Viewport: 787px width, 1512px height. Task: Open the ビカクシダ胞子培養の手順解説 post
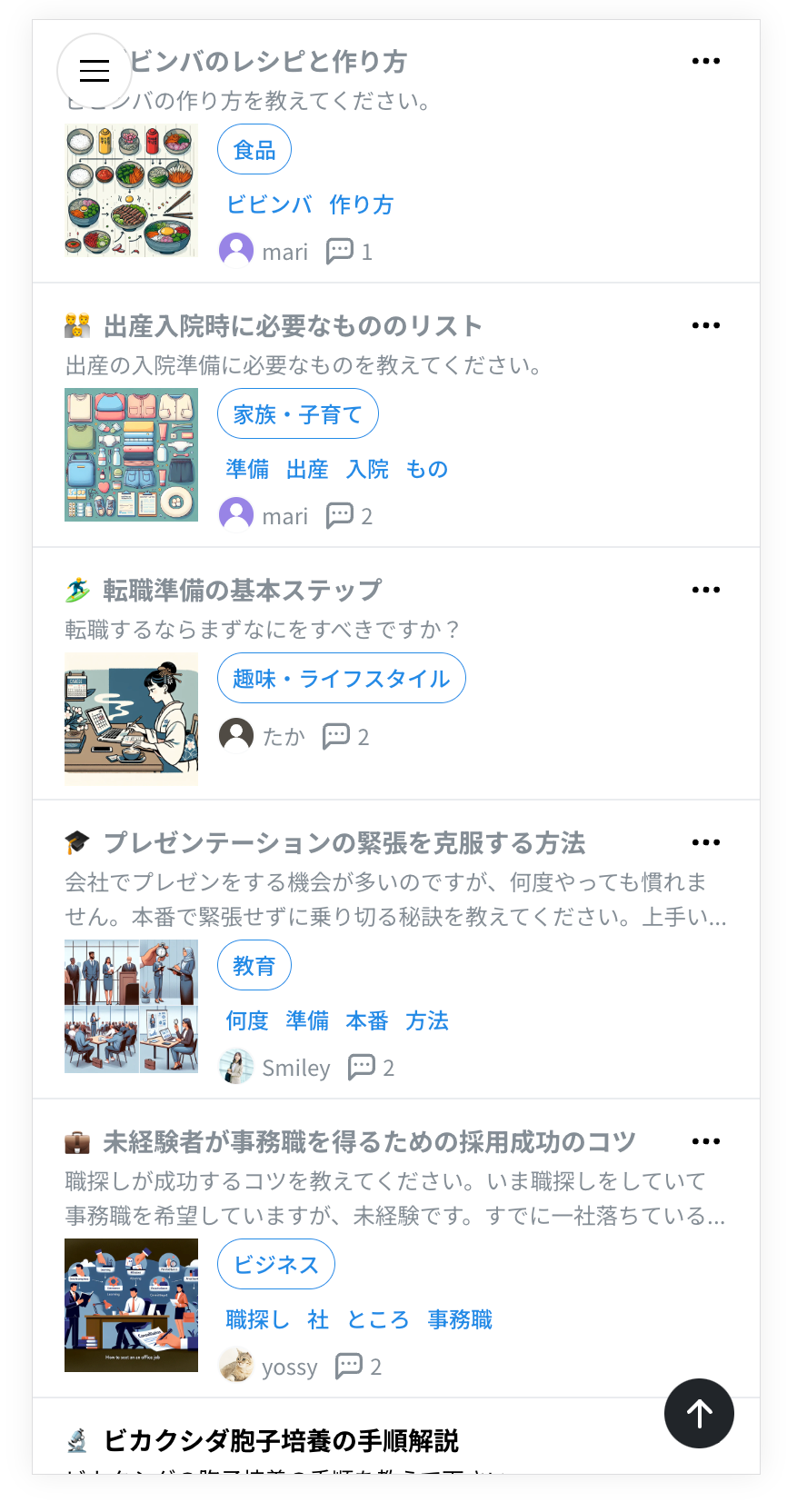coord(281,1441)
